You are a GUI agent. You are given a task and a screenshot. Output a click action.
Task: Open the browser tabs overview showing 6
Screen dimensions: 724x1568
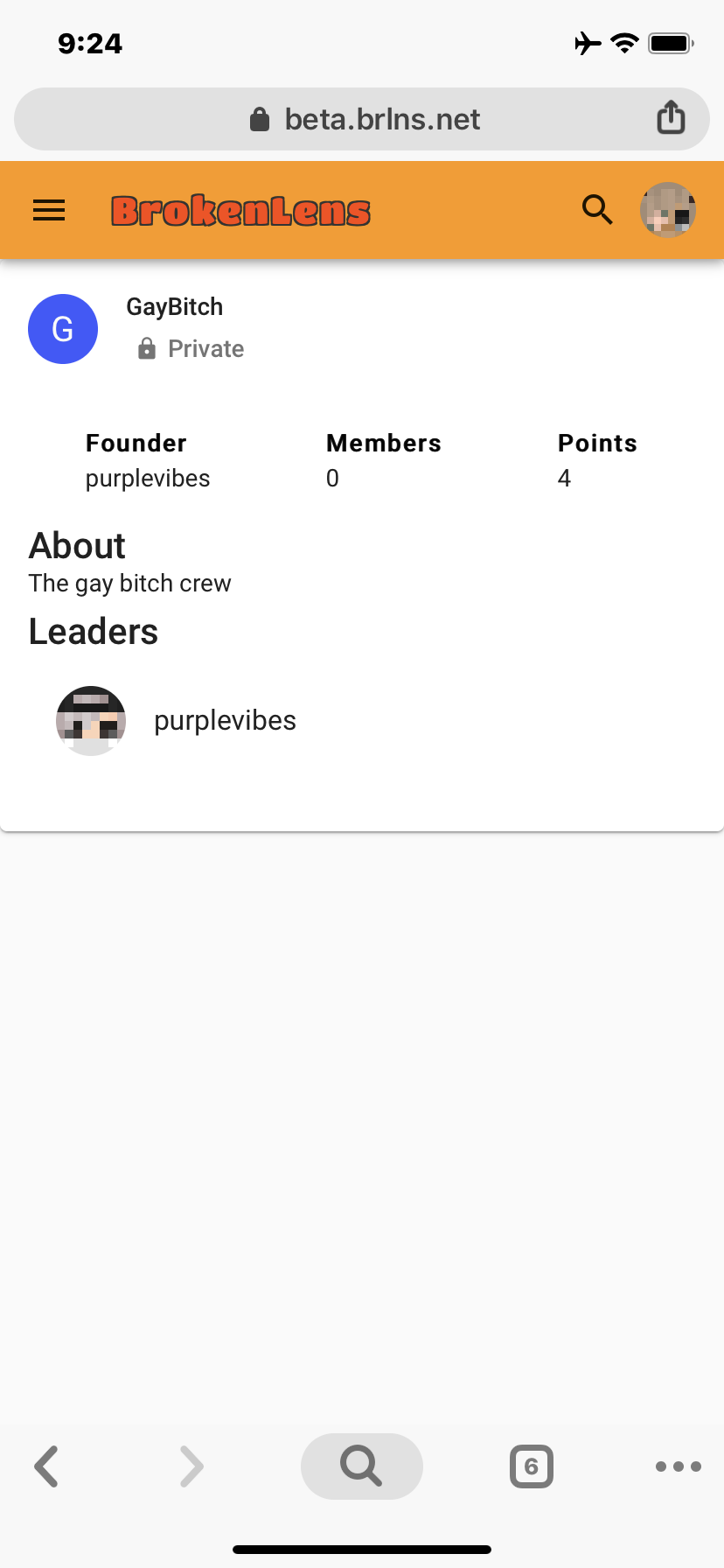532,1466
